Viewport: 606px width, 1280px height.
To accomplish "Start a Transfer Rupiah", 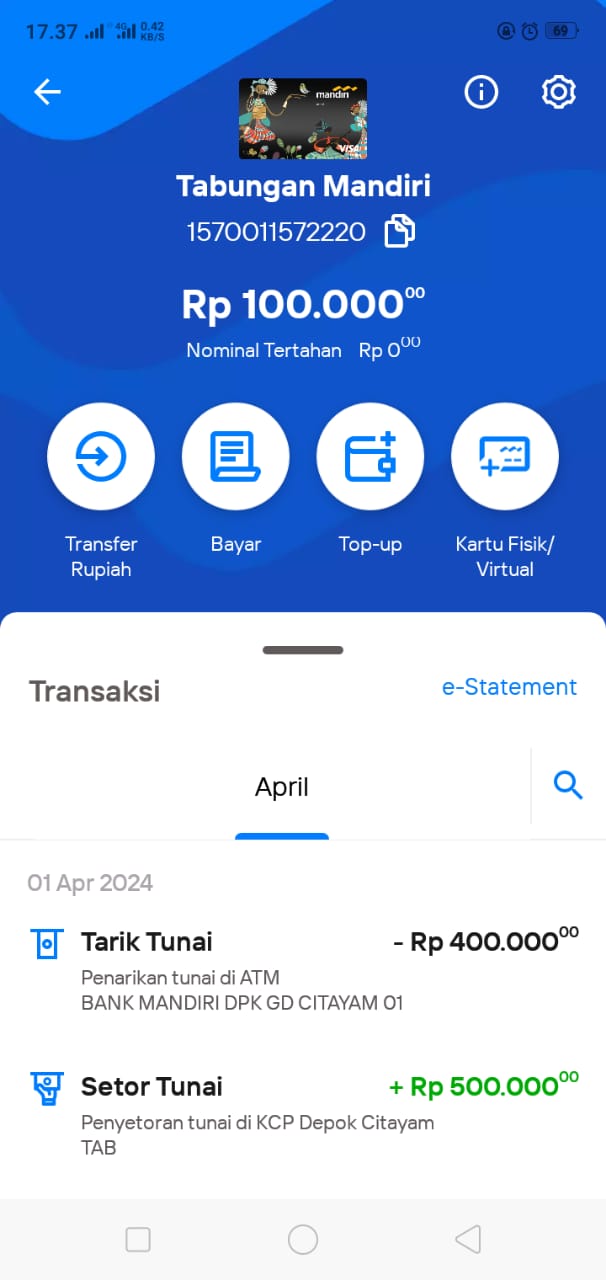I will click(x=101, y=457).
